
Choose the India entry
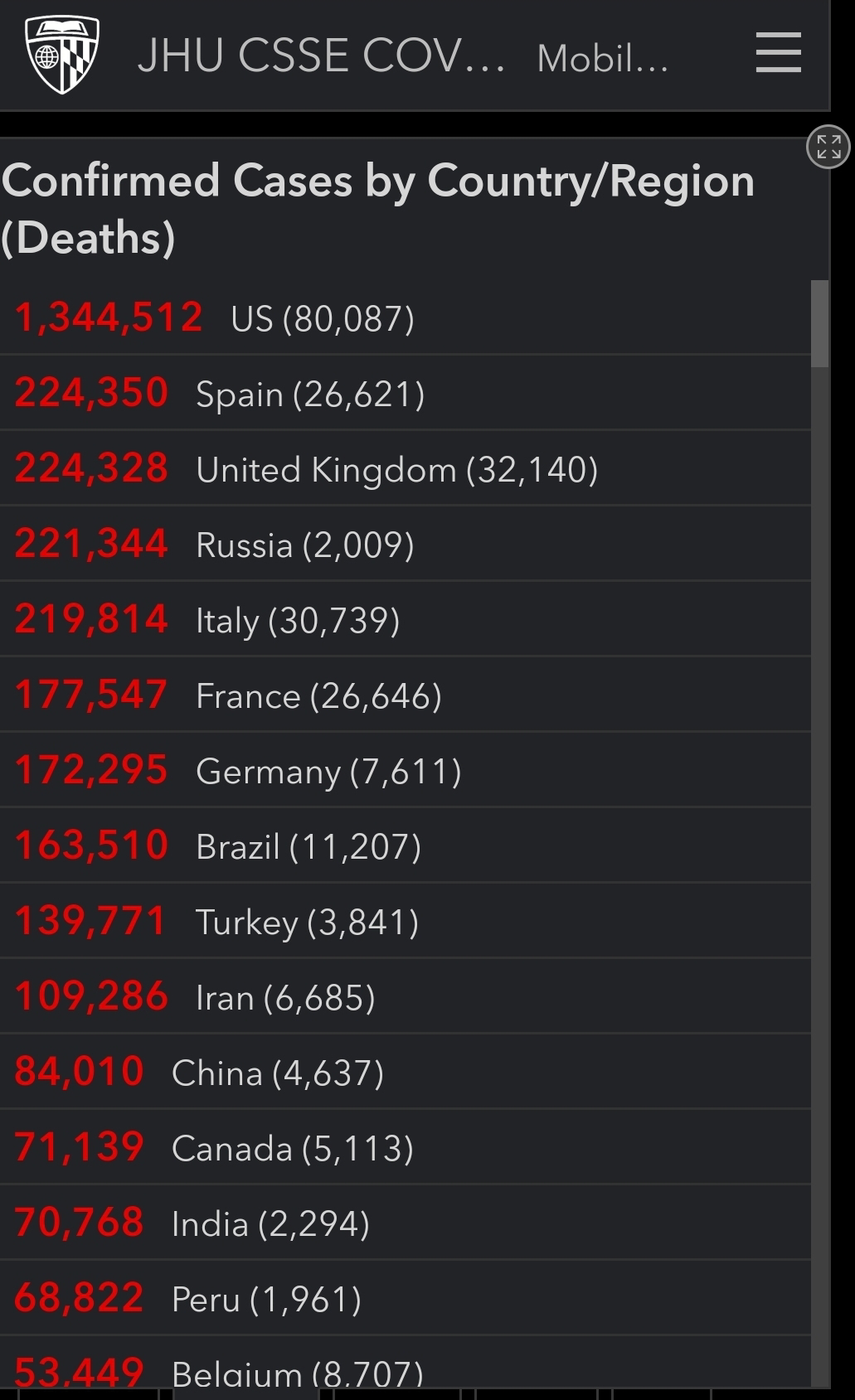click(x=405, y=1223)
